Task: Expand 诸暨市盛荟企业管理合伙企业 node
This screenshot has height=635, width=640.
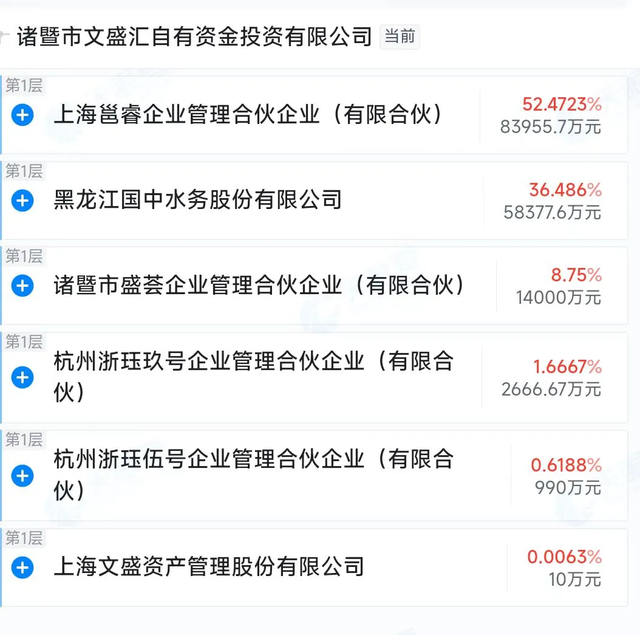Action: [x=22, y=286]
